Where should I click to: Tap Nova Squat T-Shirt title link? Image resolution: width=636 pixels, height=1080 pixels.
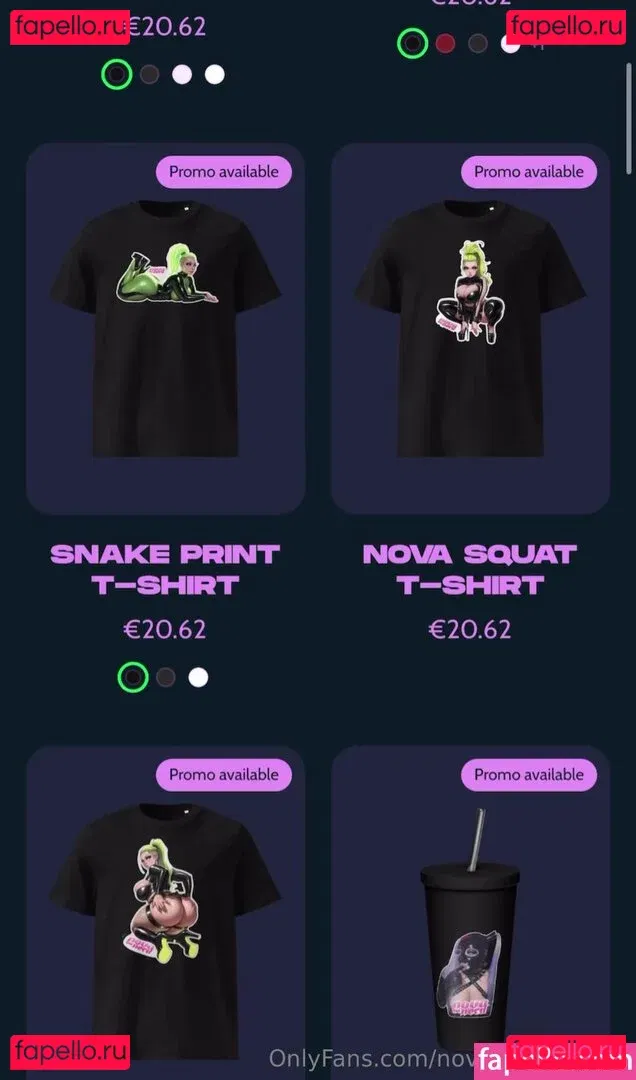[x=470, y=569]
